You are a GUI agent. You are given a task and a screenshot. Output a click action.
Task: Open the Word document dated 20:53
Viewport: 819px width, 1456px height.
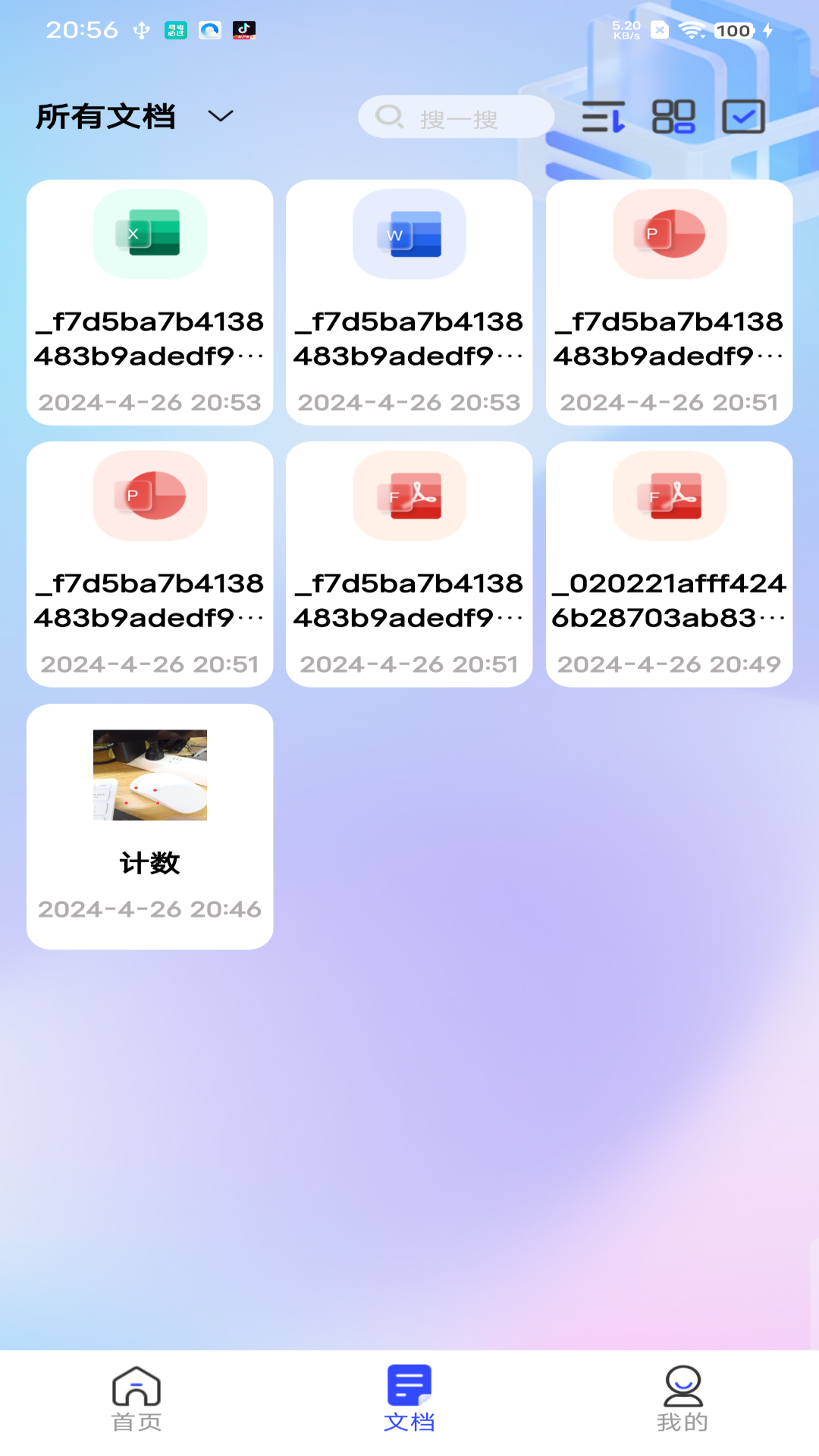(x=409, y=303)
